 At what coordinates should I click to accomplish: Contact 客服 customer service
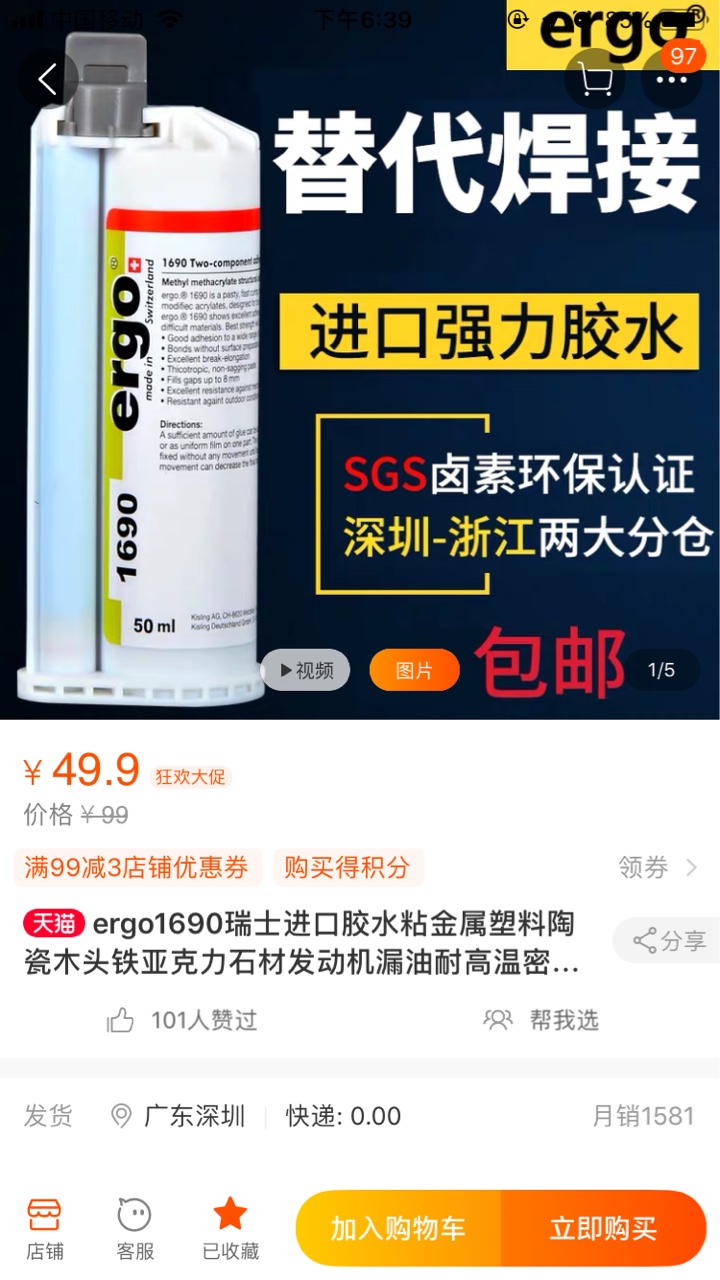pos(135,1230)
